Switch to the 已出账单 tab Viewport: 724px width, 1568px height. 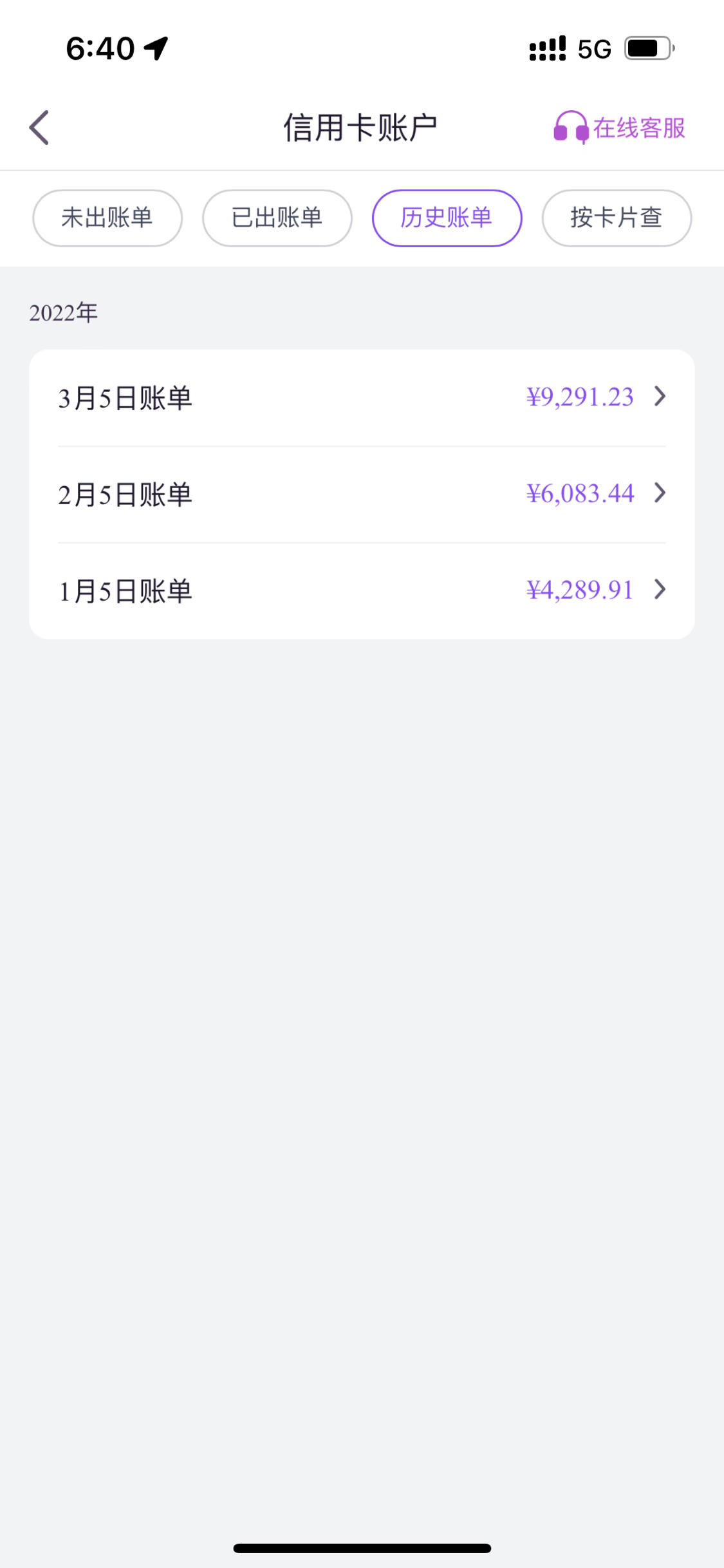[x=277, y=218]
